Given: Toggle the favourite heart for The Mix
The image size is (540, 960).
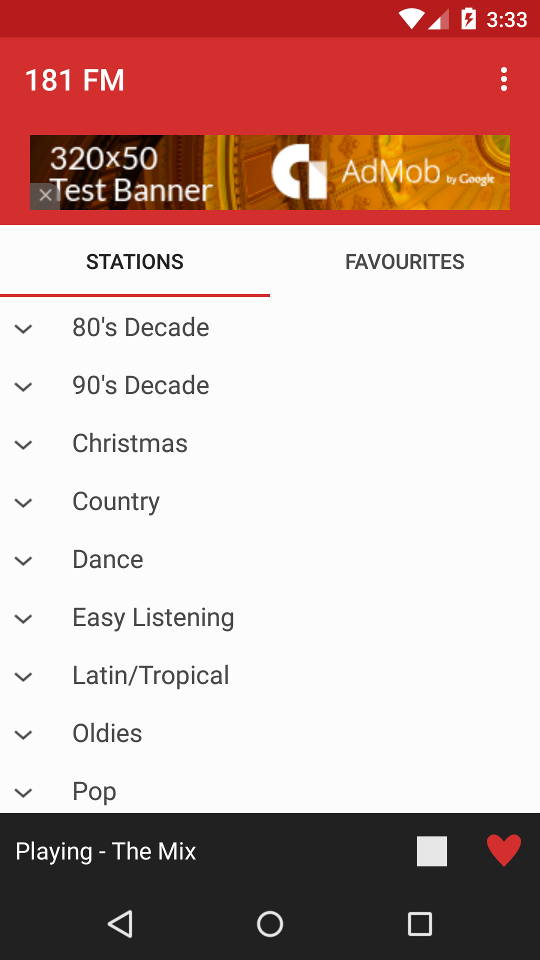Looking at the screenshot, I should tap(504, 850).
